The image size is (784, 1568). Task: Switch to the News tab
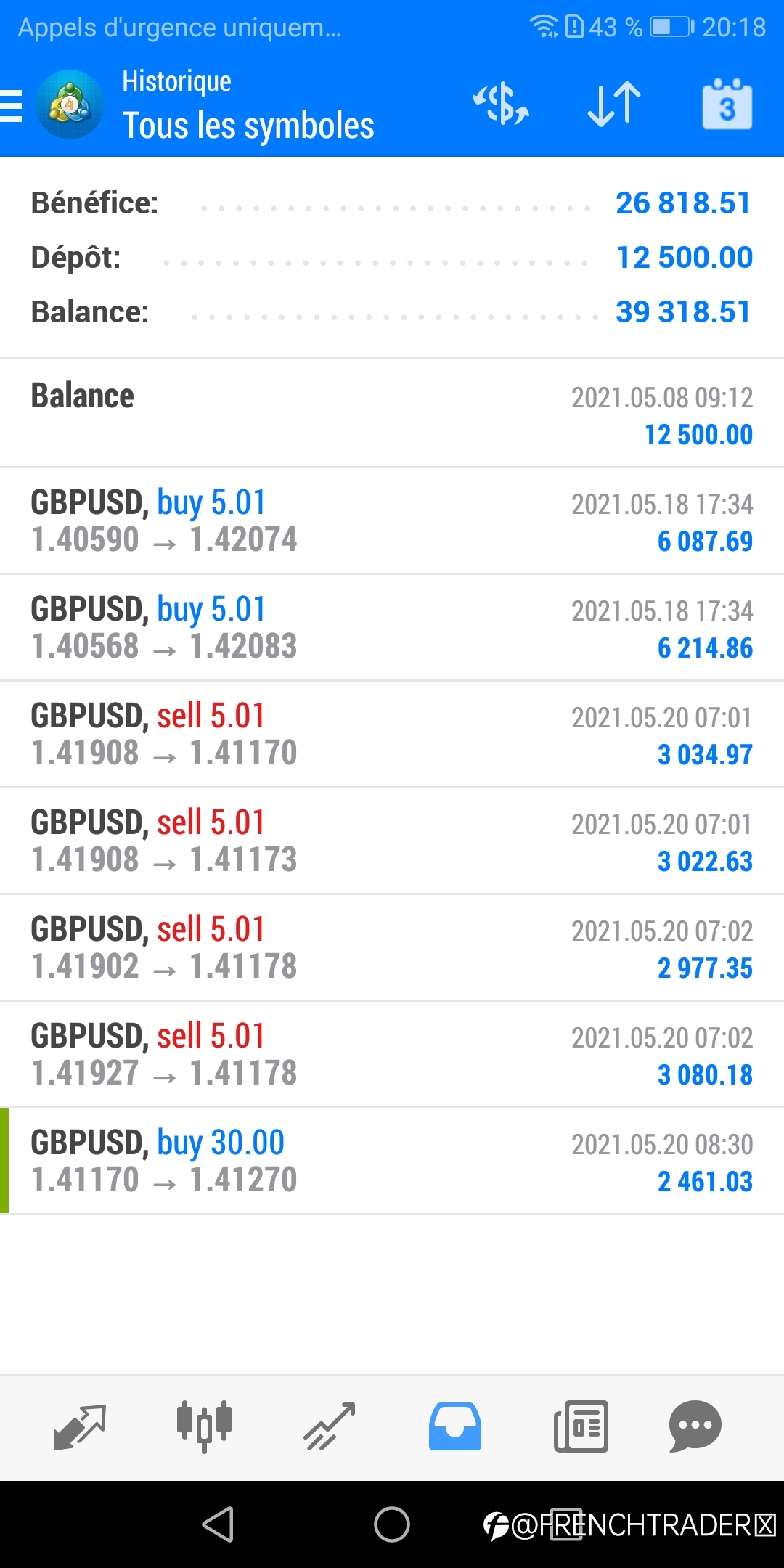[581, 1426]
